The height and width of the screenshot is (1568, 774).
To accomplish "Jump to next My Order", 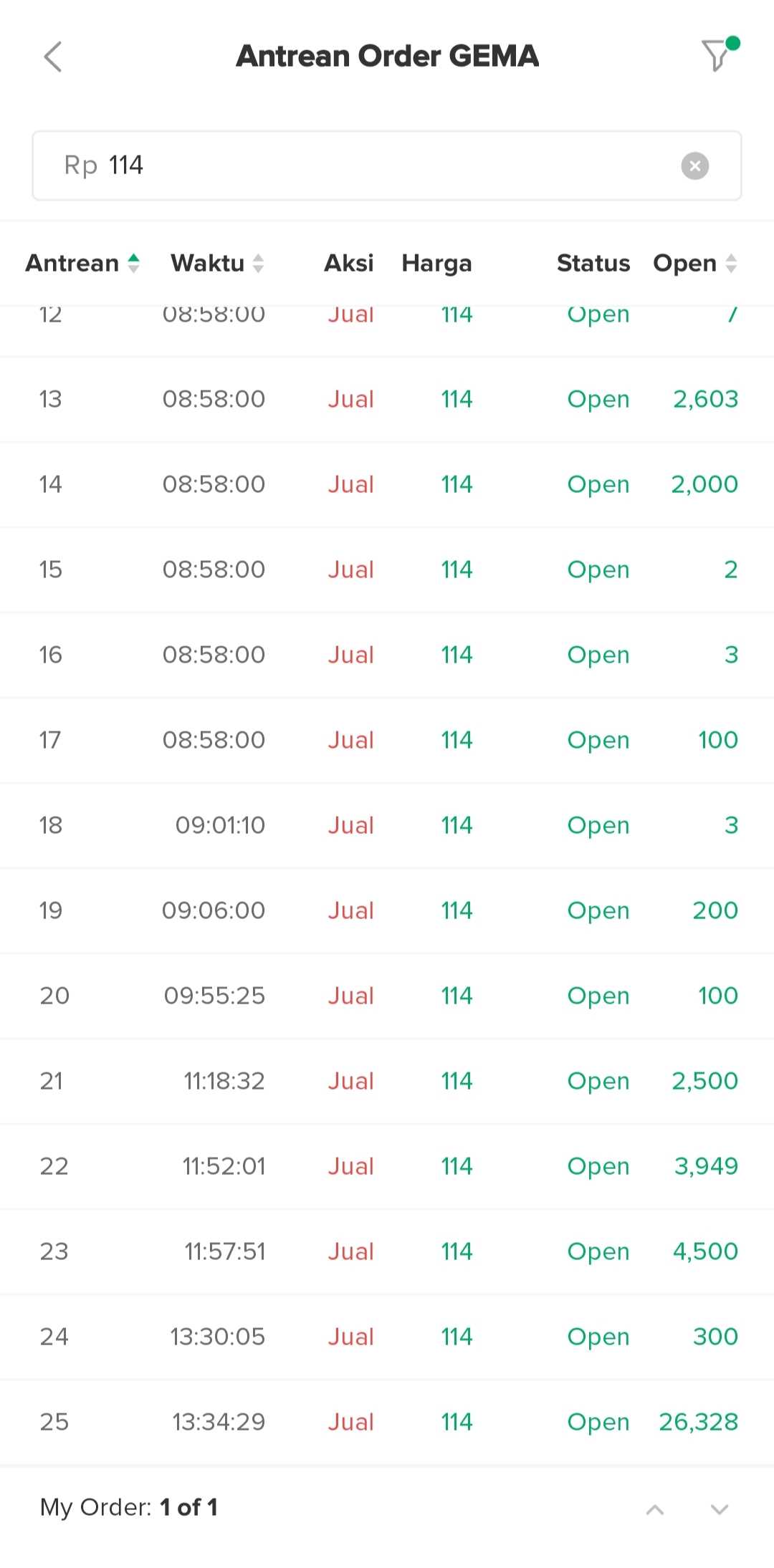I will pos(719,1509).
